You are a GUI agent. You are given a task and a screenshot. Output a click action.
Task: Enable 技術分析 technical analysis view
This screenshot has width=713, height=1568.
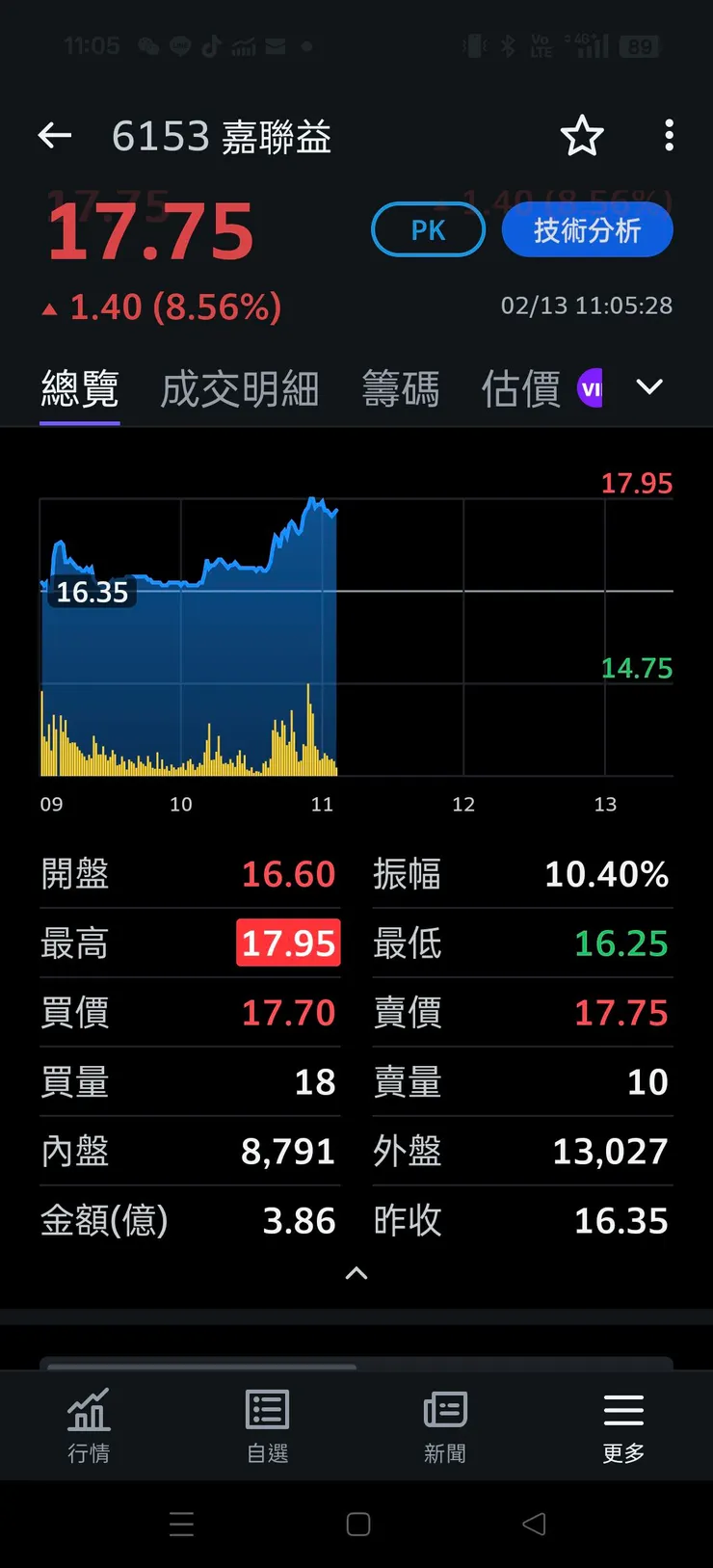pos(587,229)
